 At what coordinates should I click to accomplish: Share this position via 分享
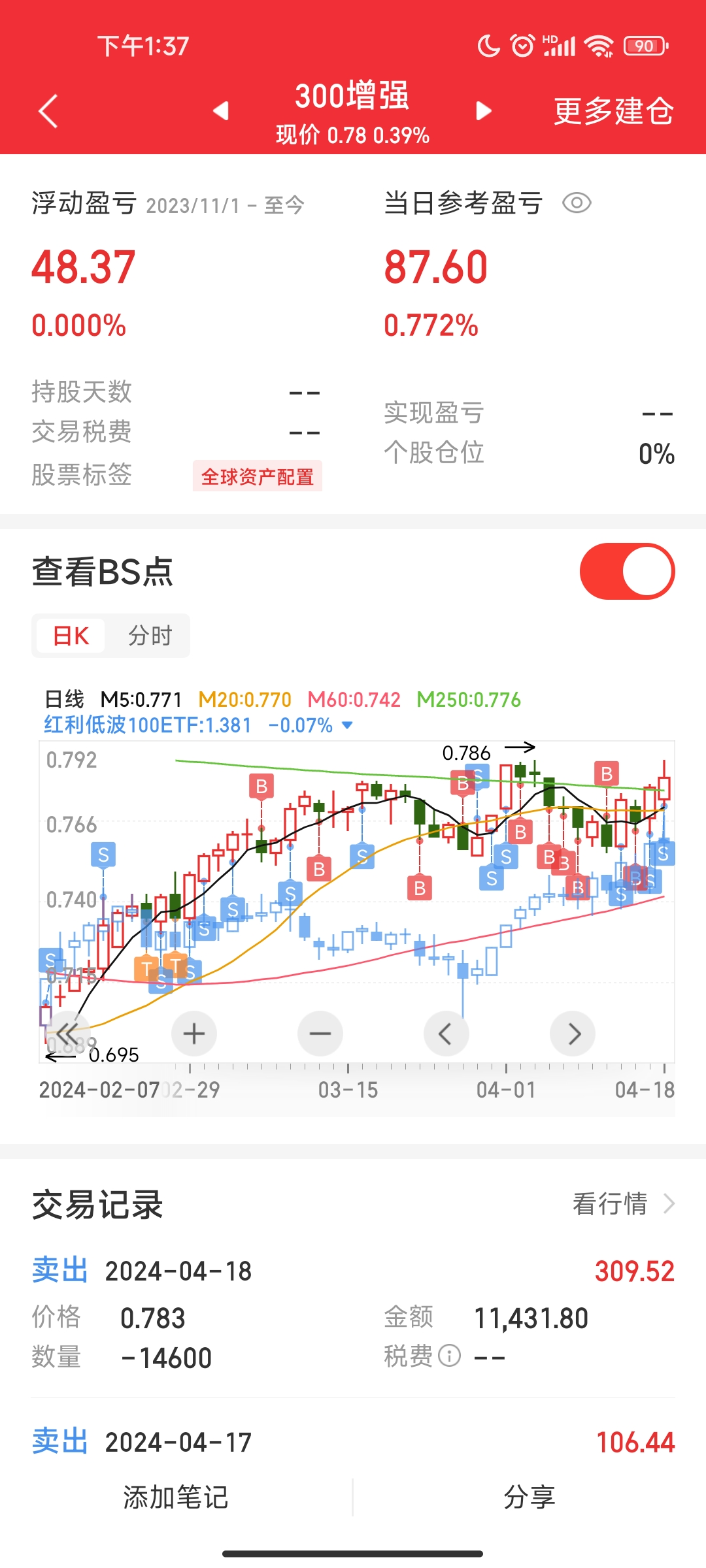(529, 1497)
